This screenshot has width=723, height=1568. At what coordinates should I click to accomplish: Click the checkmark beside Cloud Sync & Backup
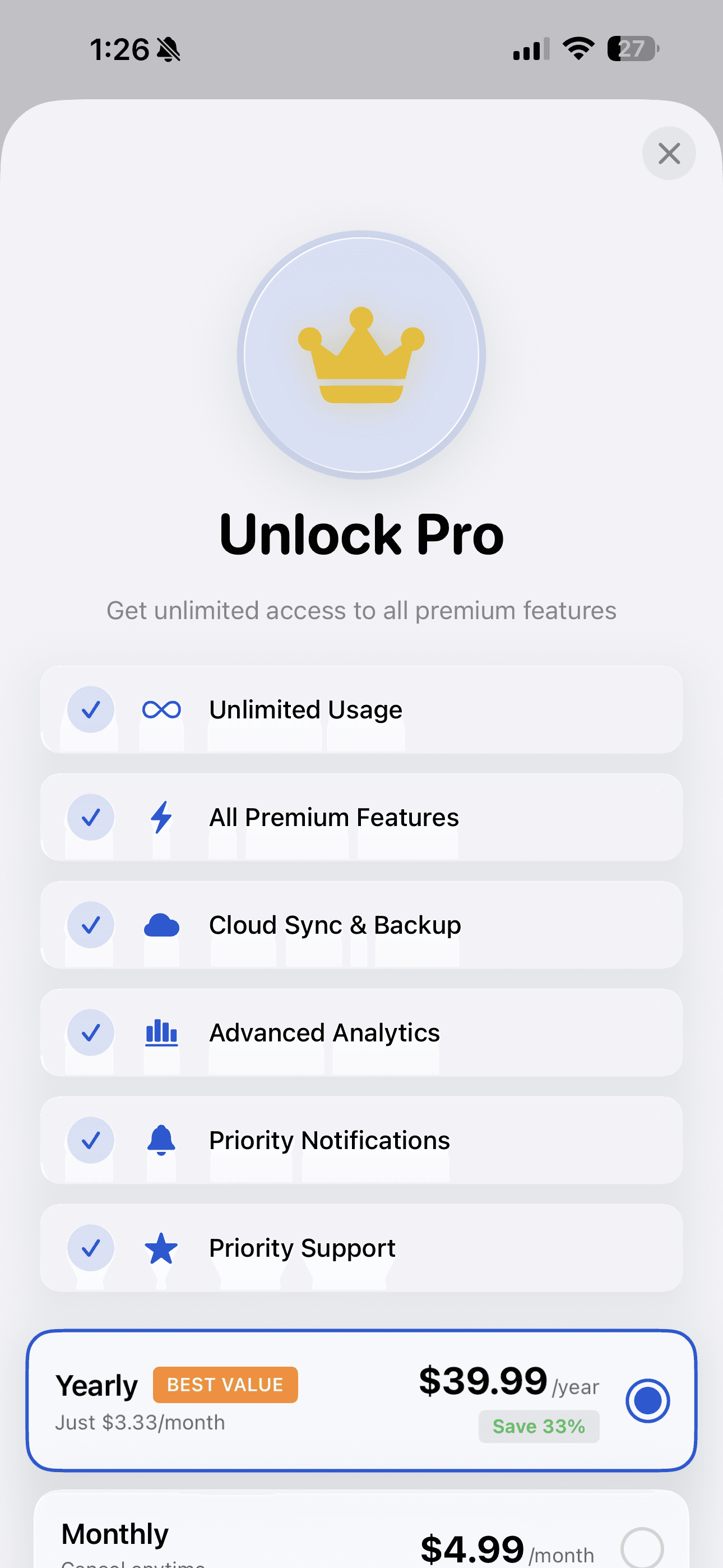tap(90, 925)
